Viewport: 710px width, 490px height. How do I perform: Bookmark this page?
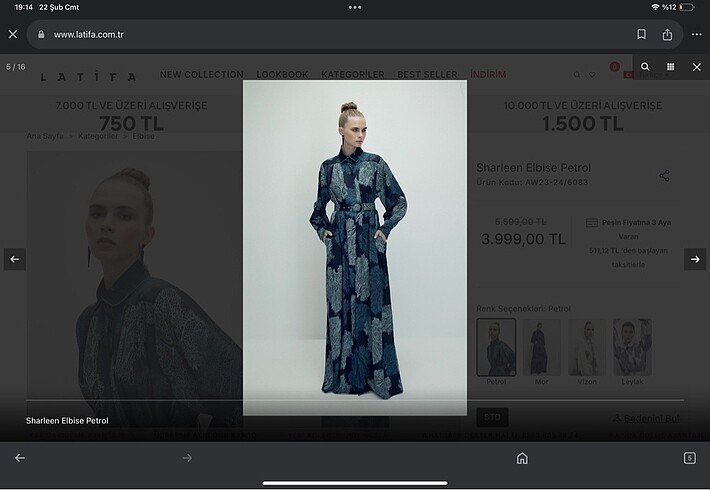[641, 34]
